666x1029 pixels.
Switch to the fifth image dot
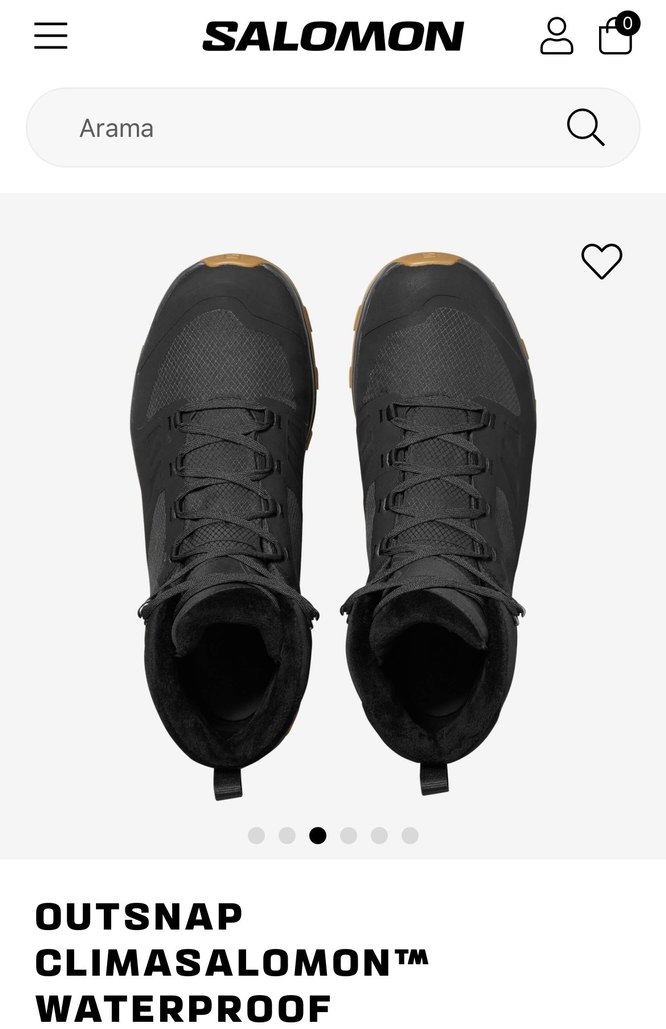[379, 836]
